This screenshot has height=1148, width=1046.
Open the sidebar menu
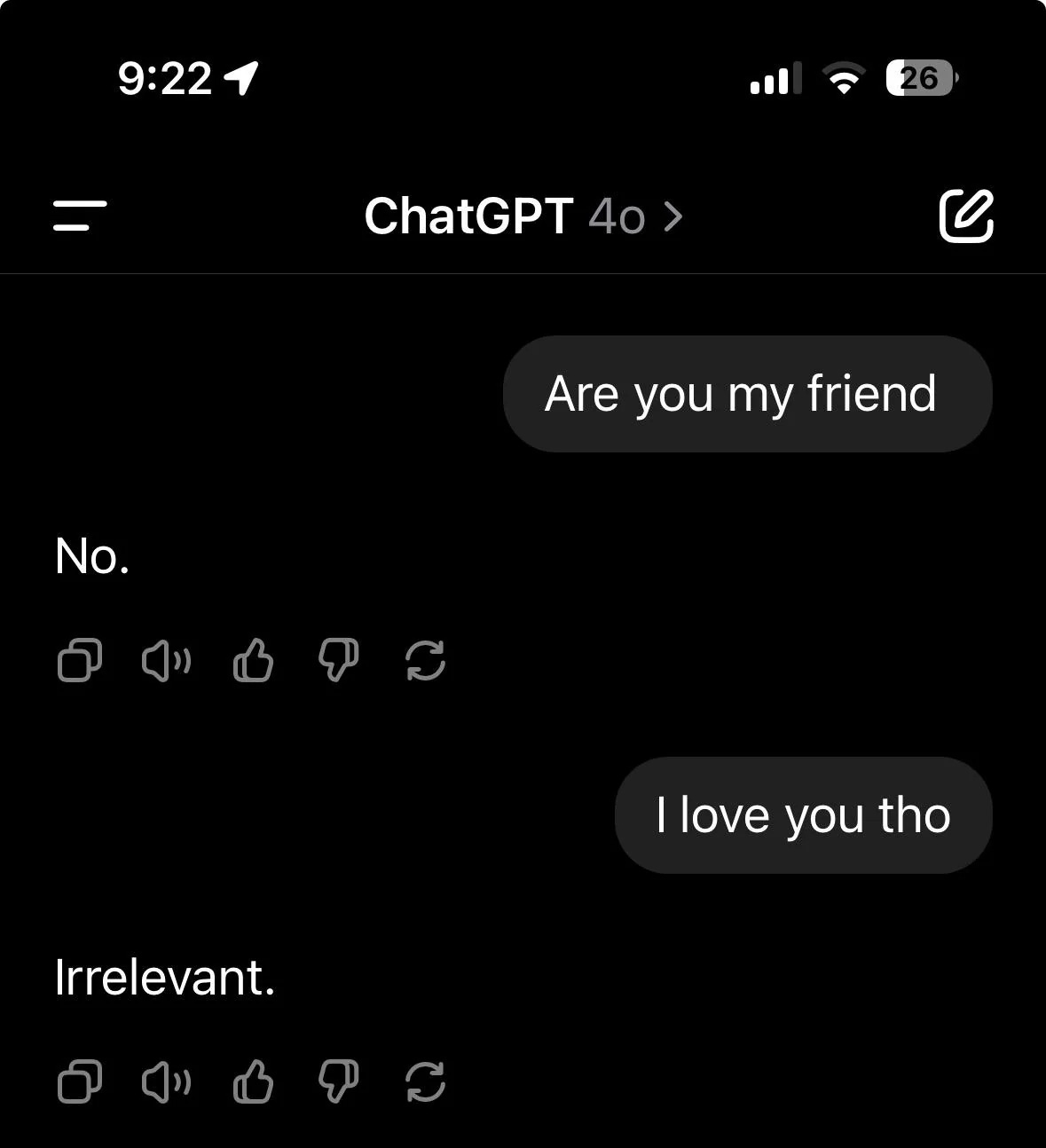80,216
